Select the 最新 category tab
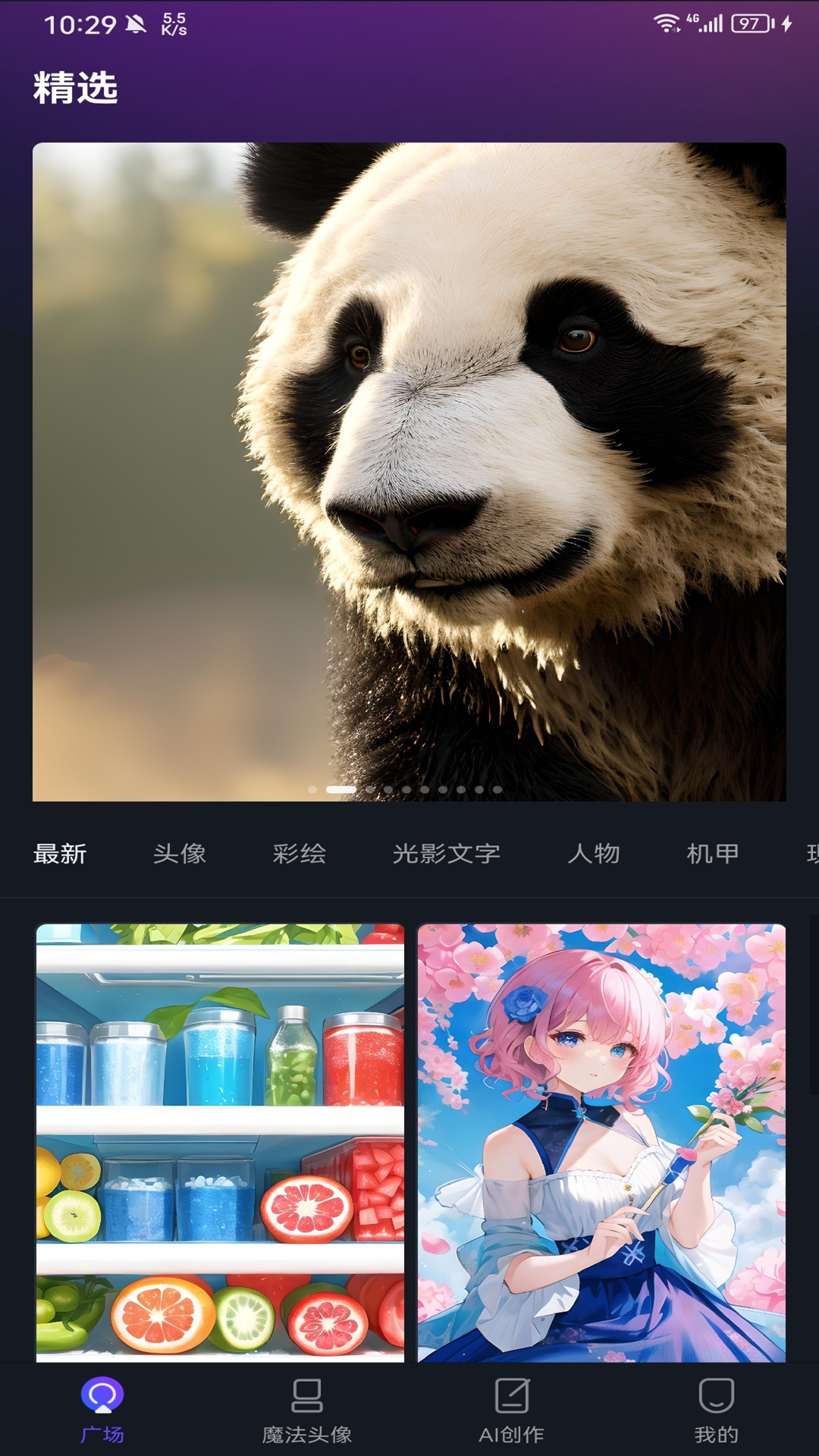This screenshot has height=1456, width=819. pos(60,854)
